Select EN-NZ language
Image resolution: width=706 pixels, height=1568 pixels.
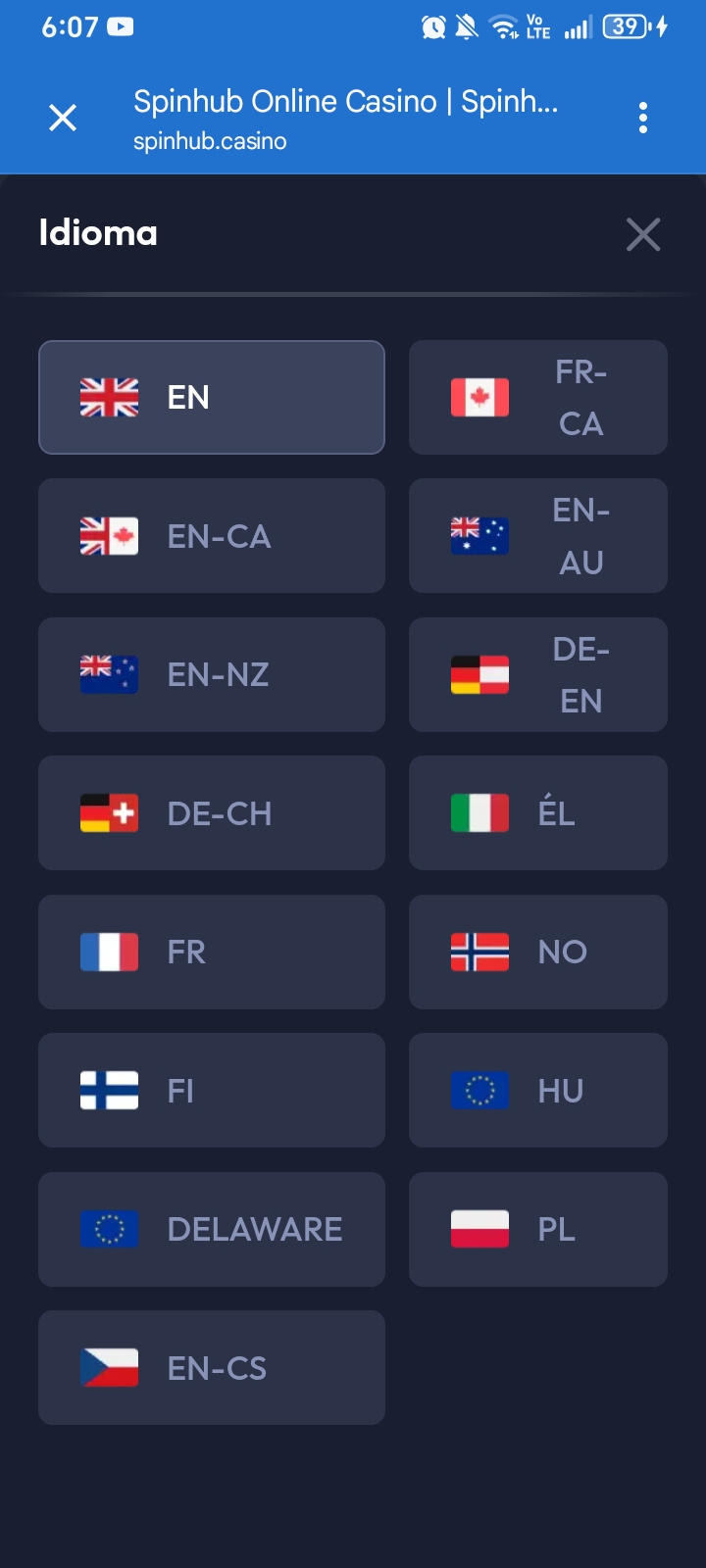coord(211,675)
